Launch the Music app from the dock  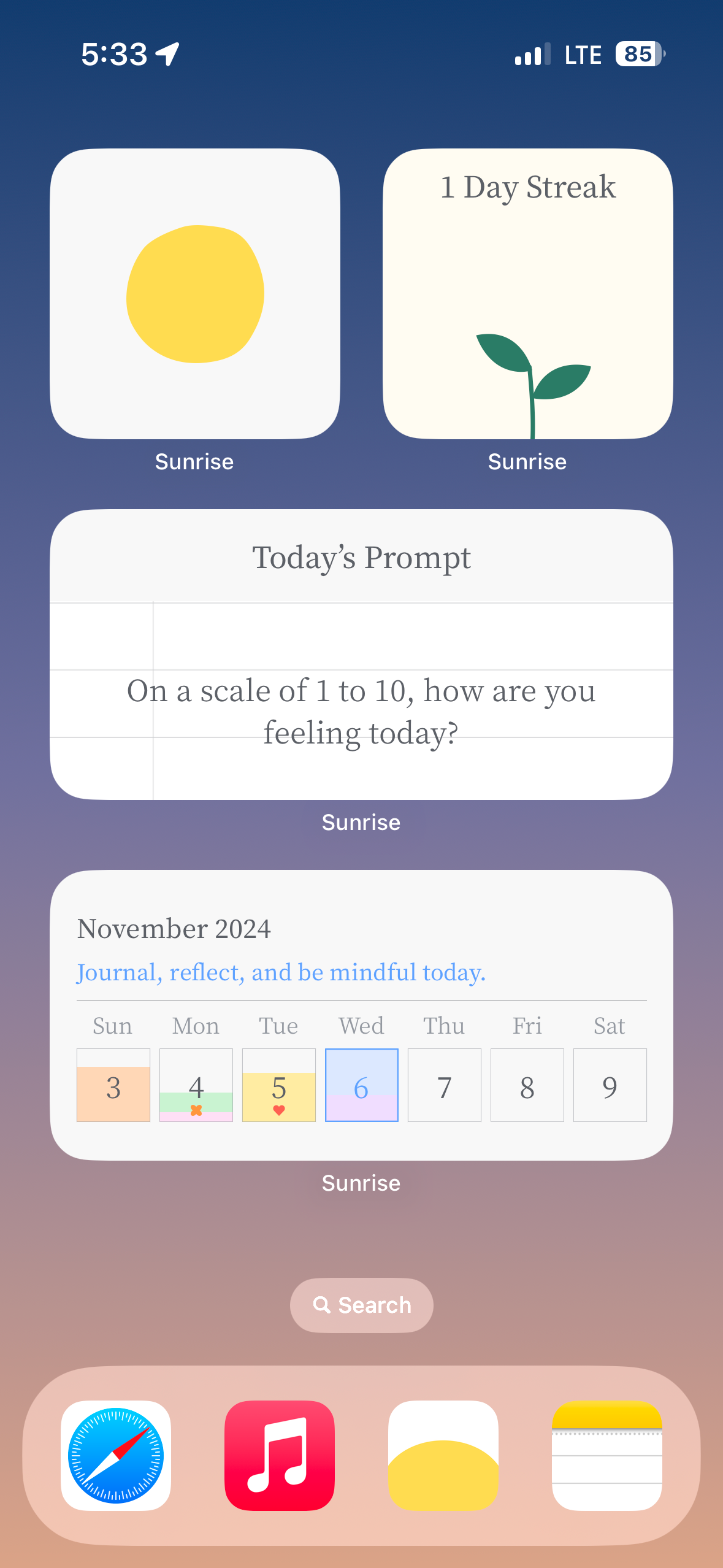280,1455
